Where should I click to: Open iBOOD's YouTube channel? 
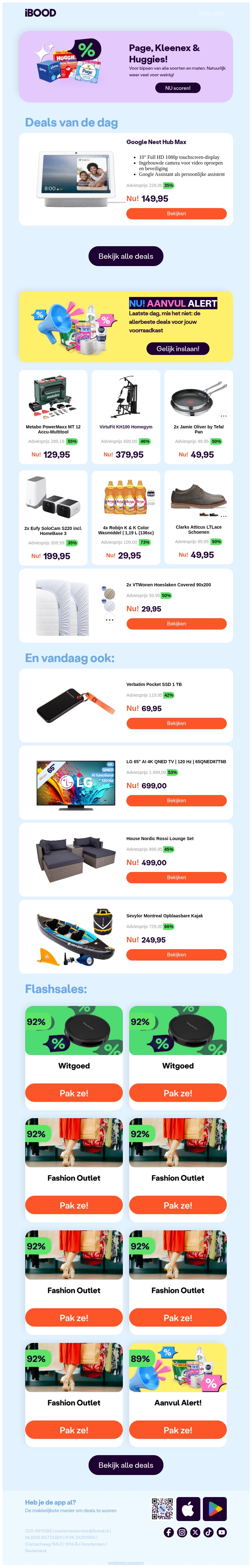click(x=221, y=1532)
